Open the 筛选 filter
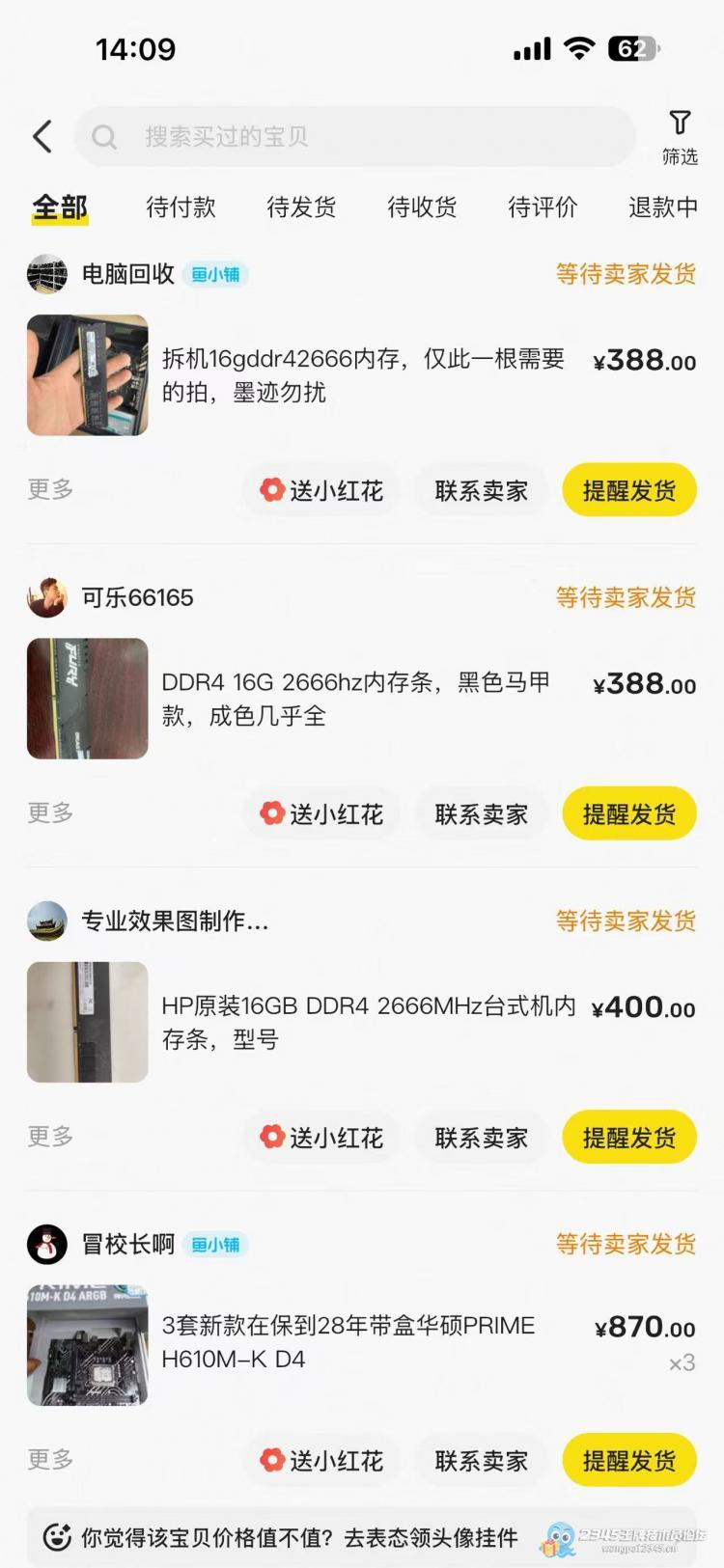 pyautogui.click(x=680, y=137)
